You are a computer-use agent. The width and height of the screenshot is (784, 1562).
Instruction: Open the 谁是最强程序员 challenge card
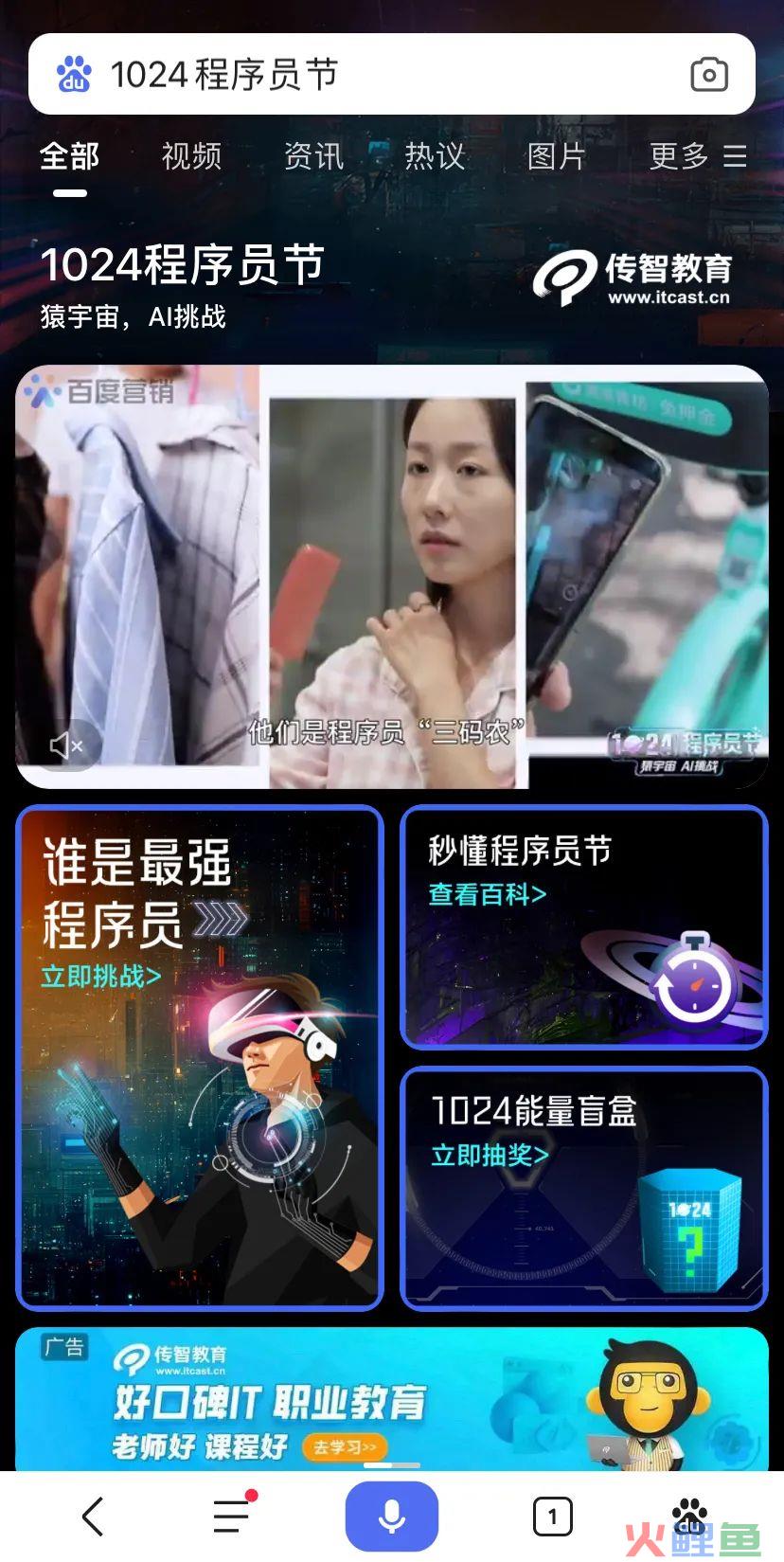(199, 1057)
